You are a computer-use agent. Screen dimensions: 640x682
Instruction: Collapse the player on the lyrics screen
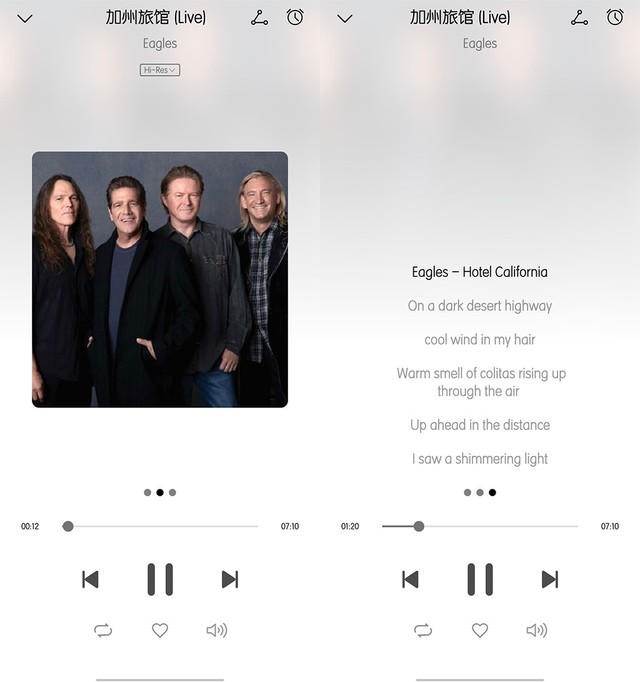pyautogui.click(x=345, y=18)
